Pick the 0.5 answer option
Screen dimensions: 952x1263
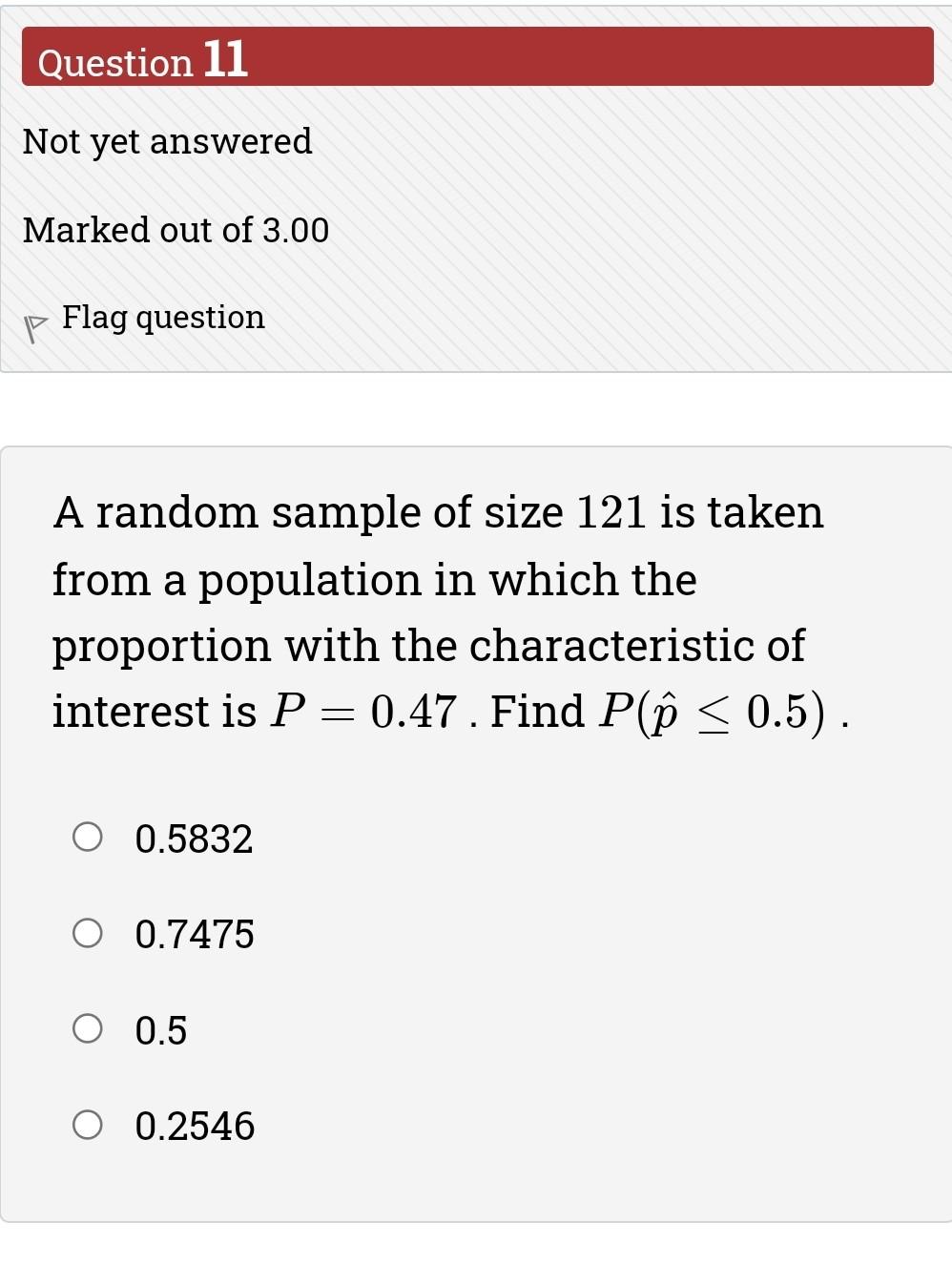88,1029
